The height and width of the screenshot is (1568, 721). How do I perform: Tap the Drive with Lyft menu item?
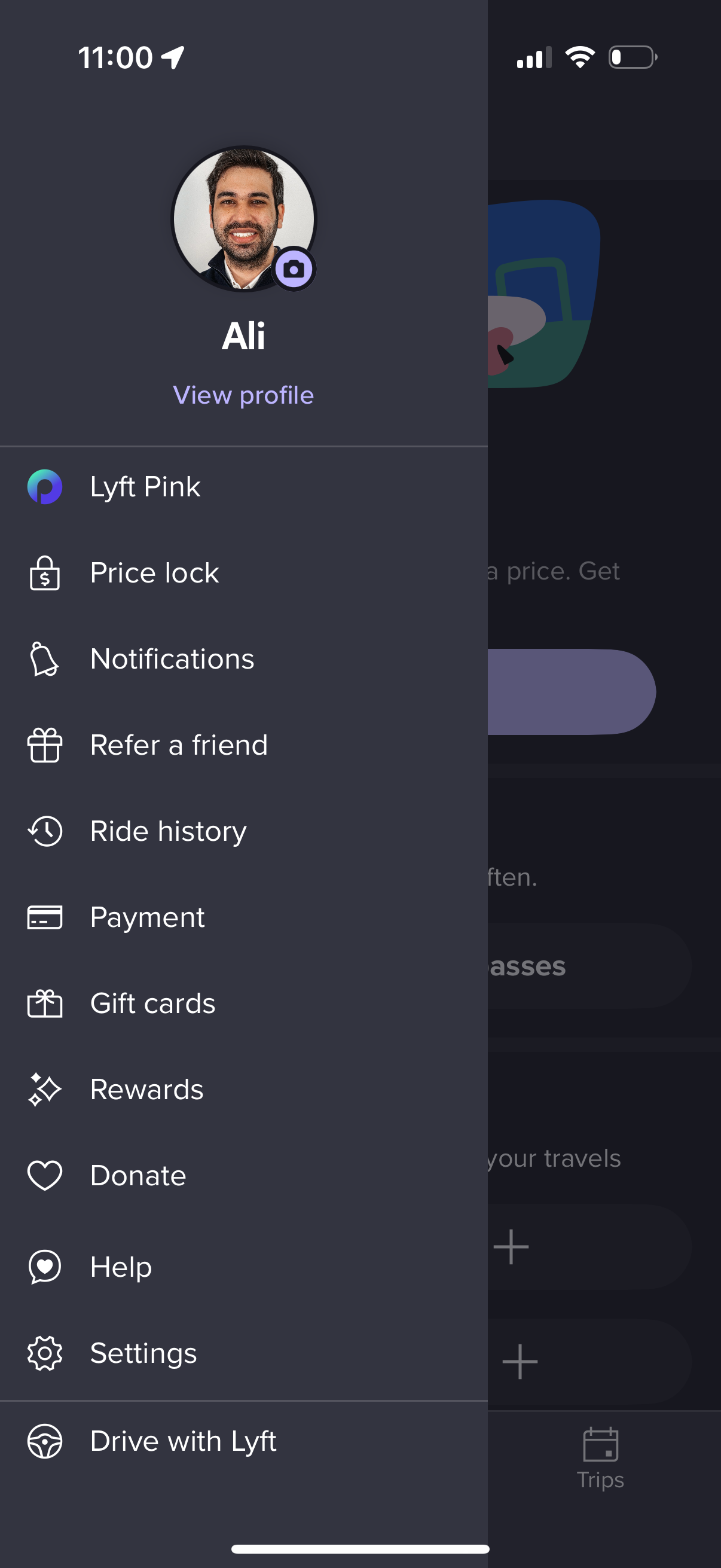coord(182,1441)
